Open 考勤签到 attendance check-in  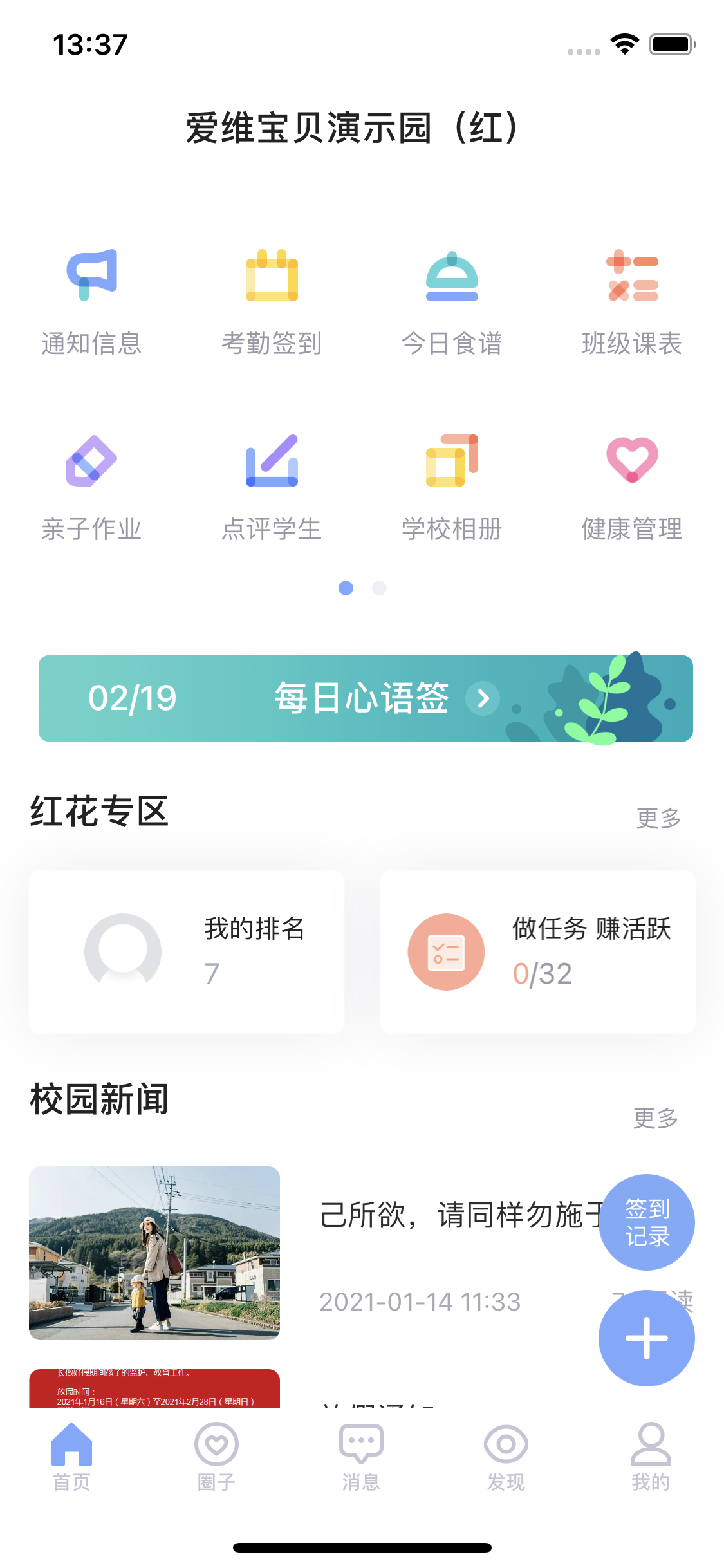coord(272,301)
